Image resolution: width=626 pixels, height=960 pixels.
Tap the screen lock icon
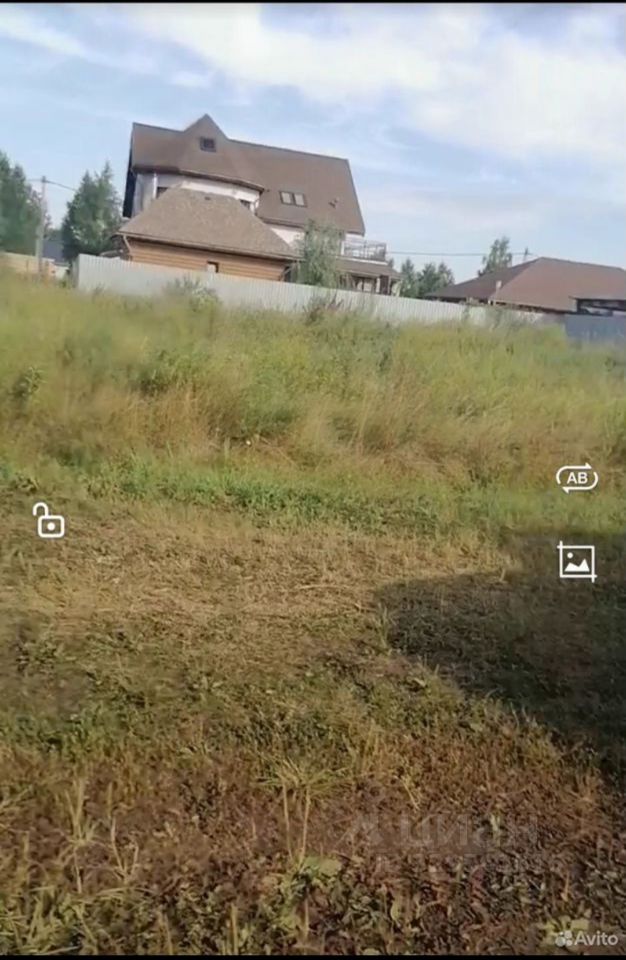48,521
